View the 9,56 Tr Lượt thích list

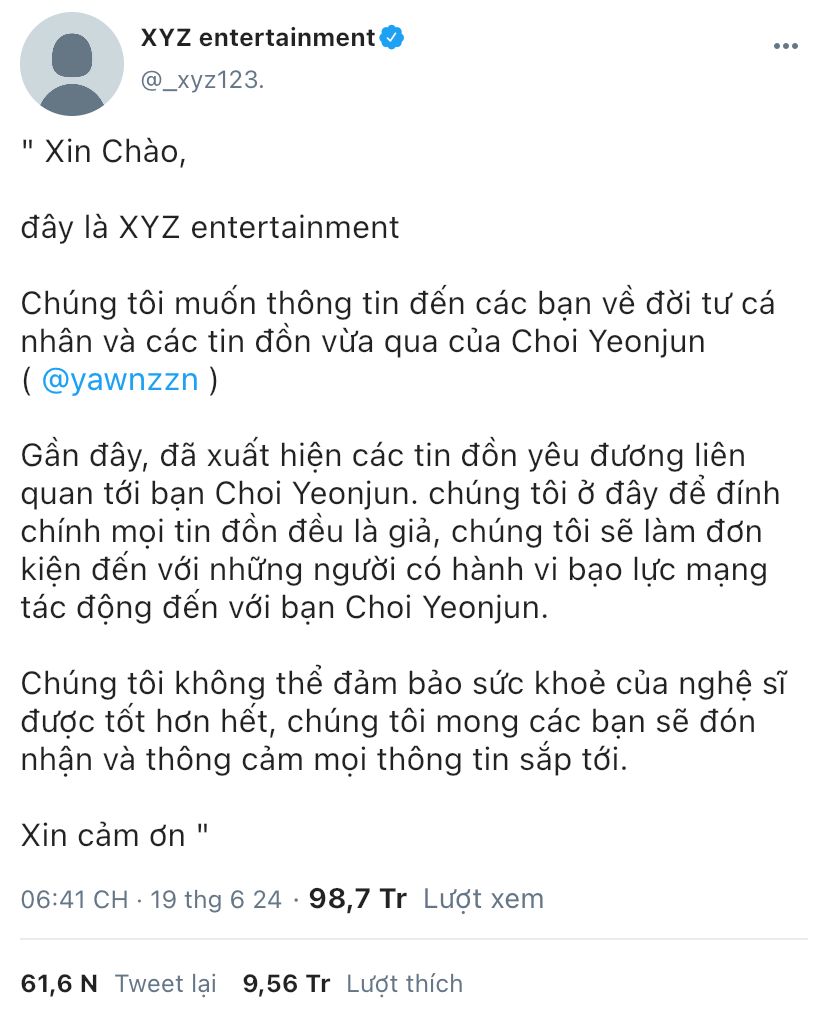352,983
